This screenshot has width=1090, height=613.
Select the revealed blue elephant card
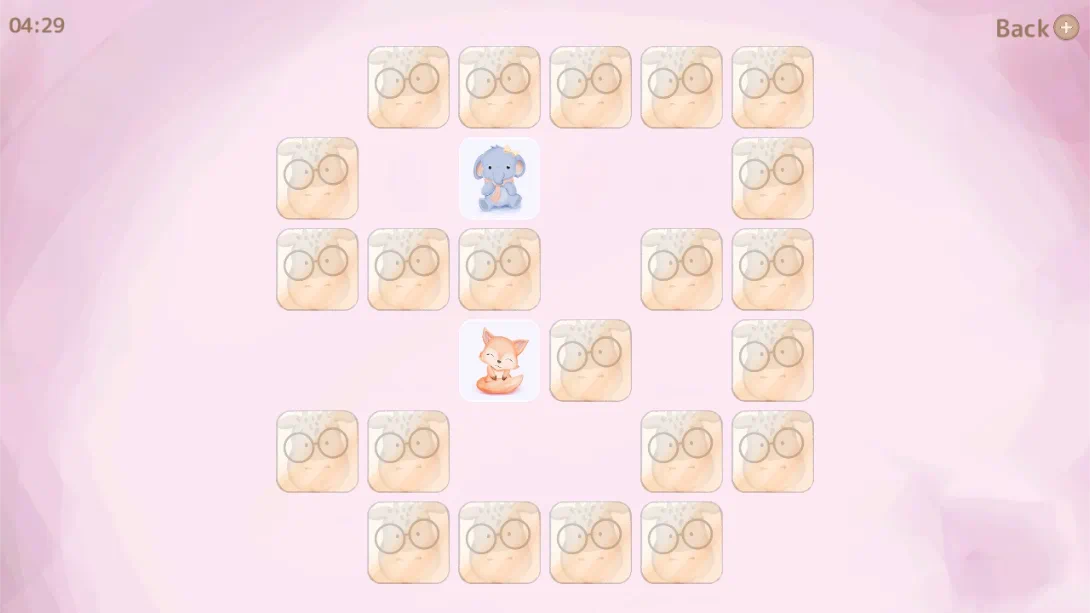tap(499, 178)
